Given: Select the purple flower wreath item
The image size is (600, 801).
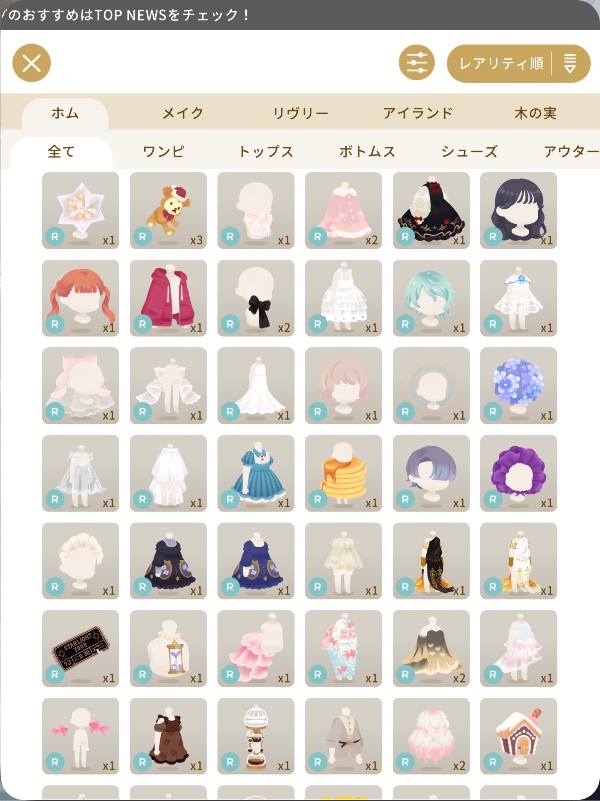Looking at the screenshot, I should [518, 473].
